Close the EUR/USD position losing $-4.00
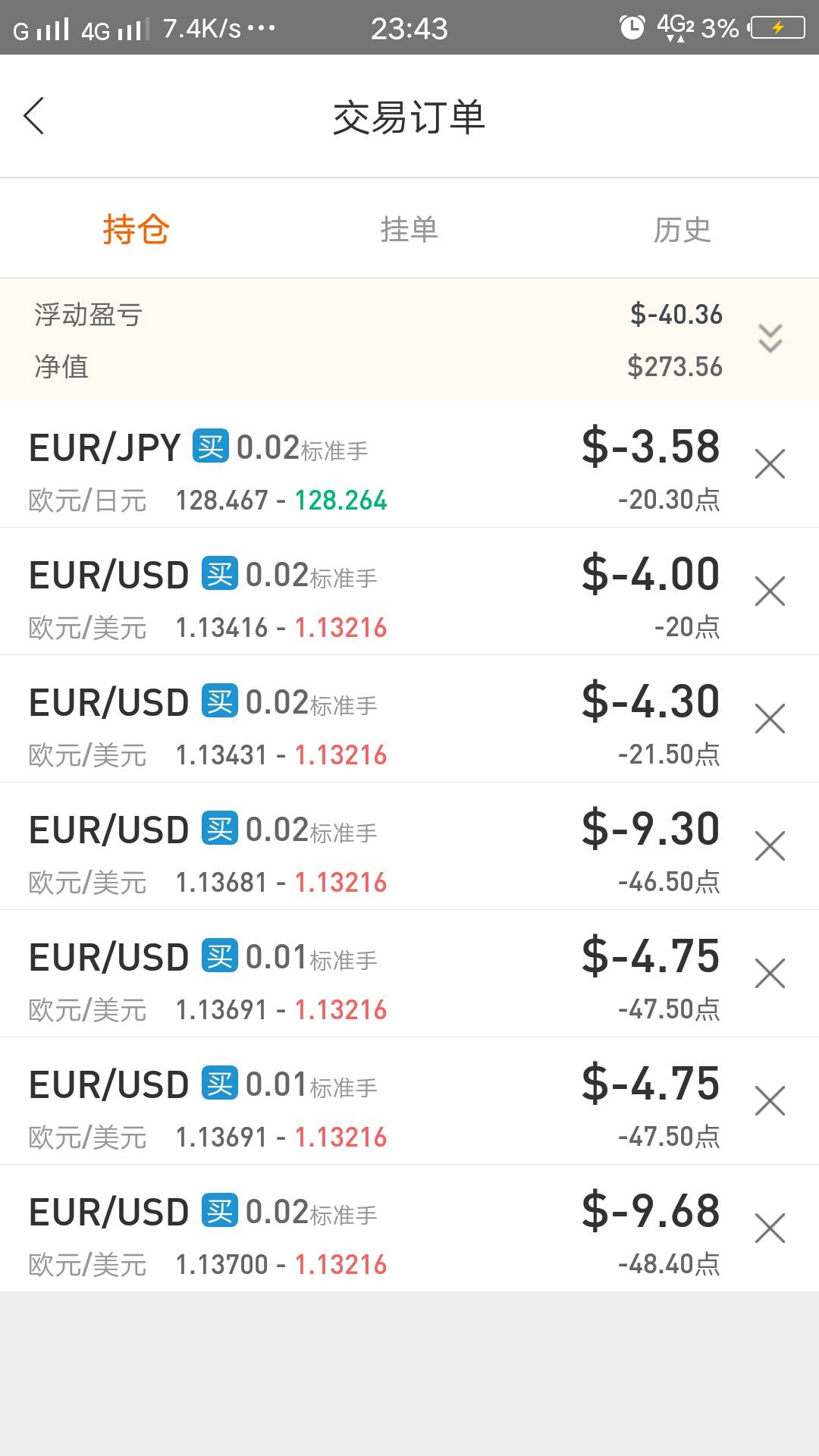Viewport: 819px width, 1456px height. coord(770,591)
